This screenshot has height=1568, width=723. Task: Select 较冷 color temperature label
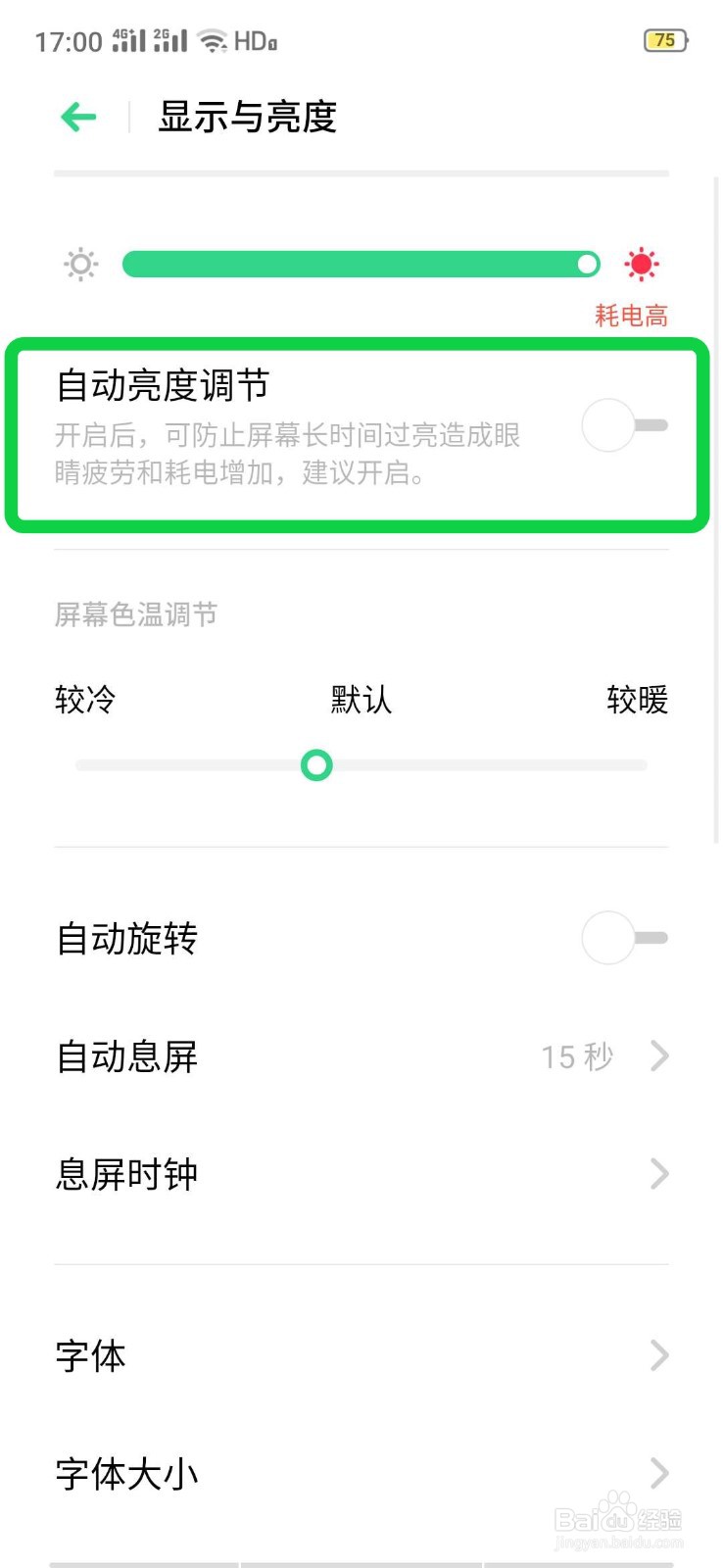[x=84, y=700]
